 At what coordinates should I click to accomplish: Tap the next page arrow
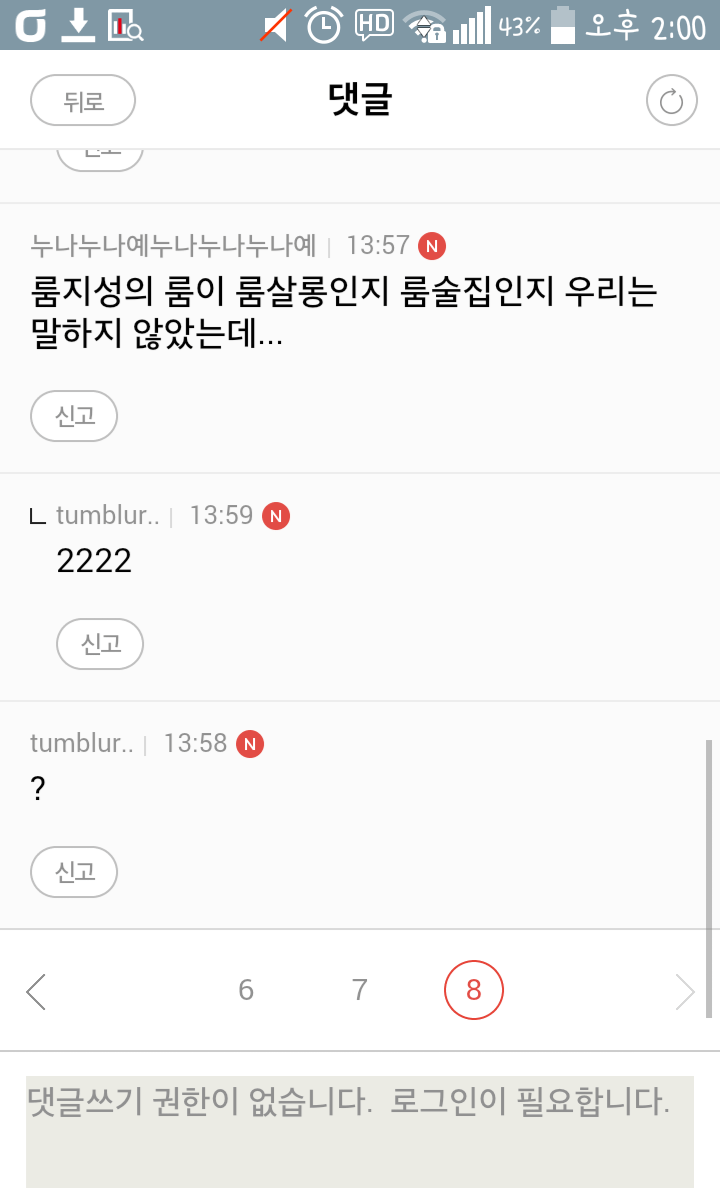pos(685,992)
